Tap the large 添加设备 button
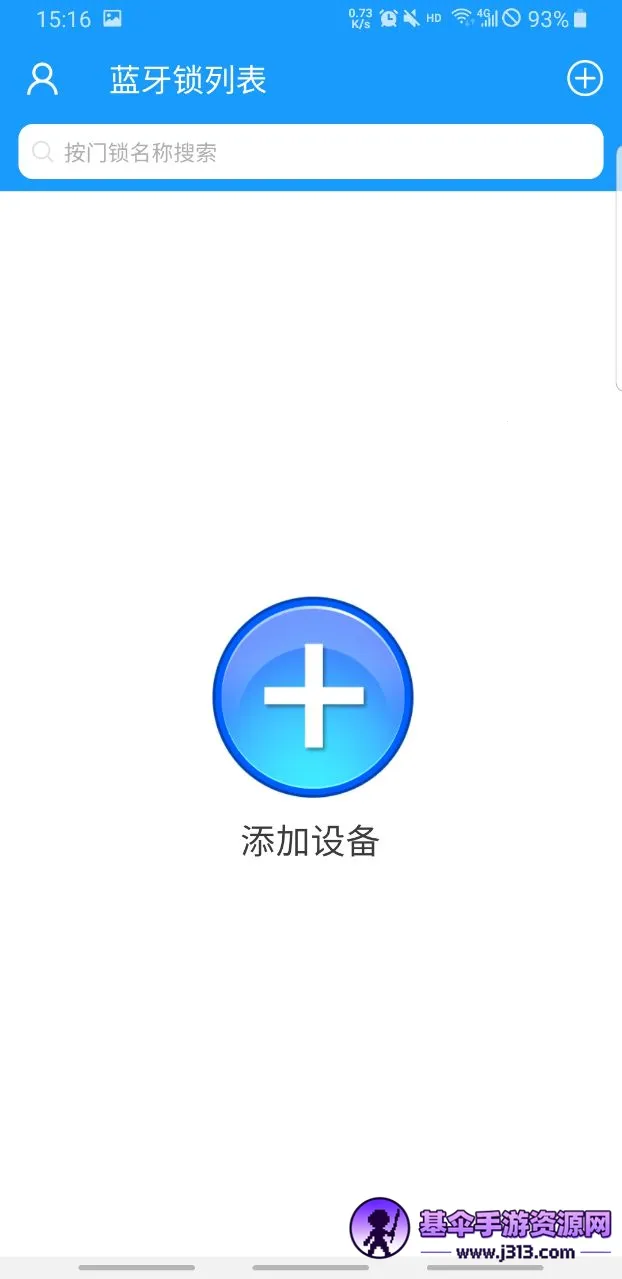 [312, 697]
